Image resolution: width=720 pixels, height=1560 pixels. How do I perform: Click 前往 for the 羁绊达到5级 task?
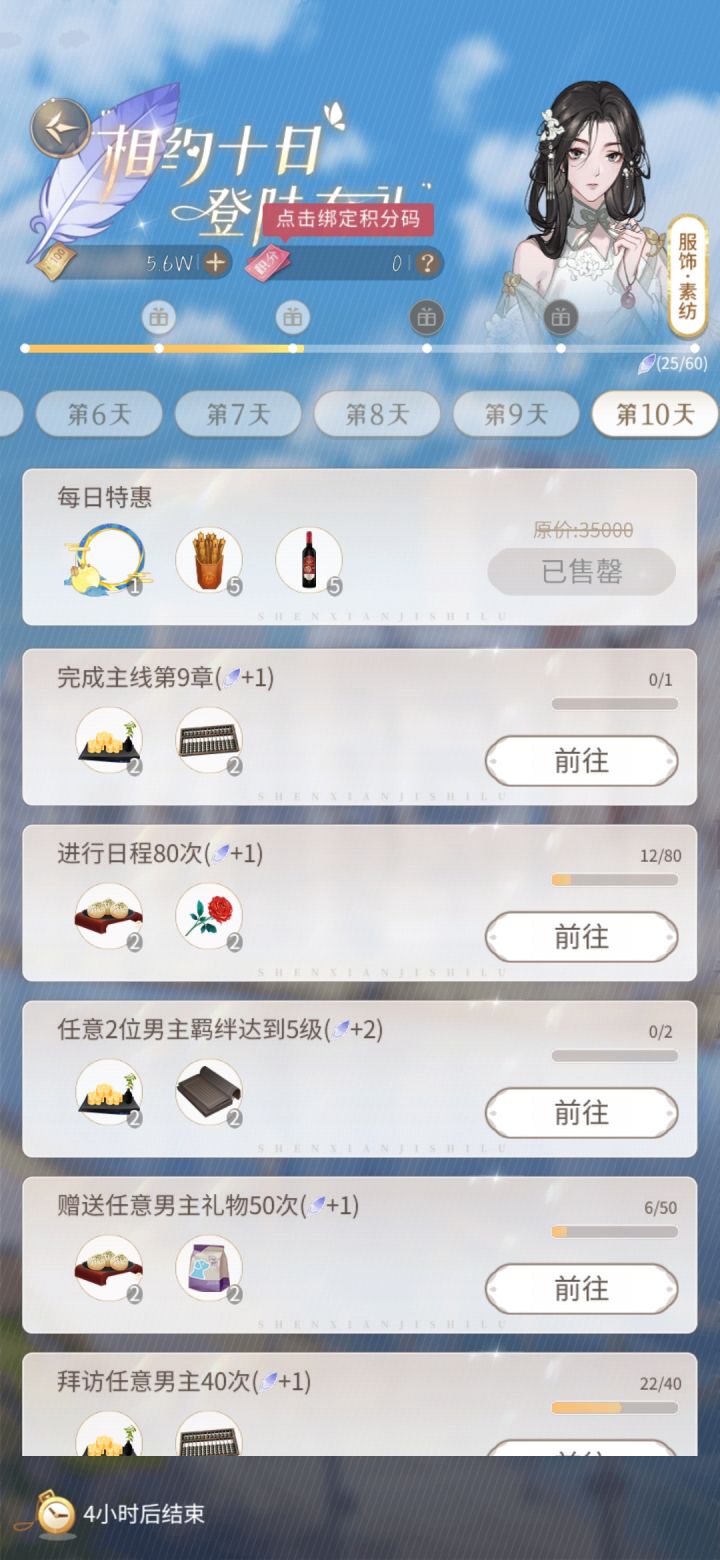pos(583,1113)
